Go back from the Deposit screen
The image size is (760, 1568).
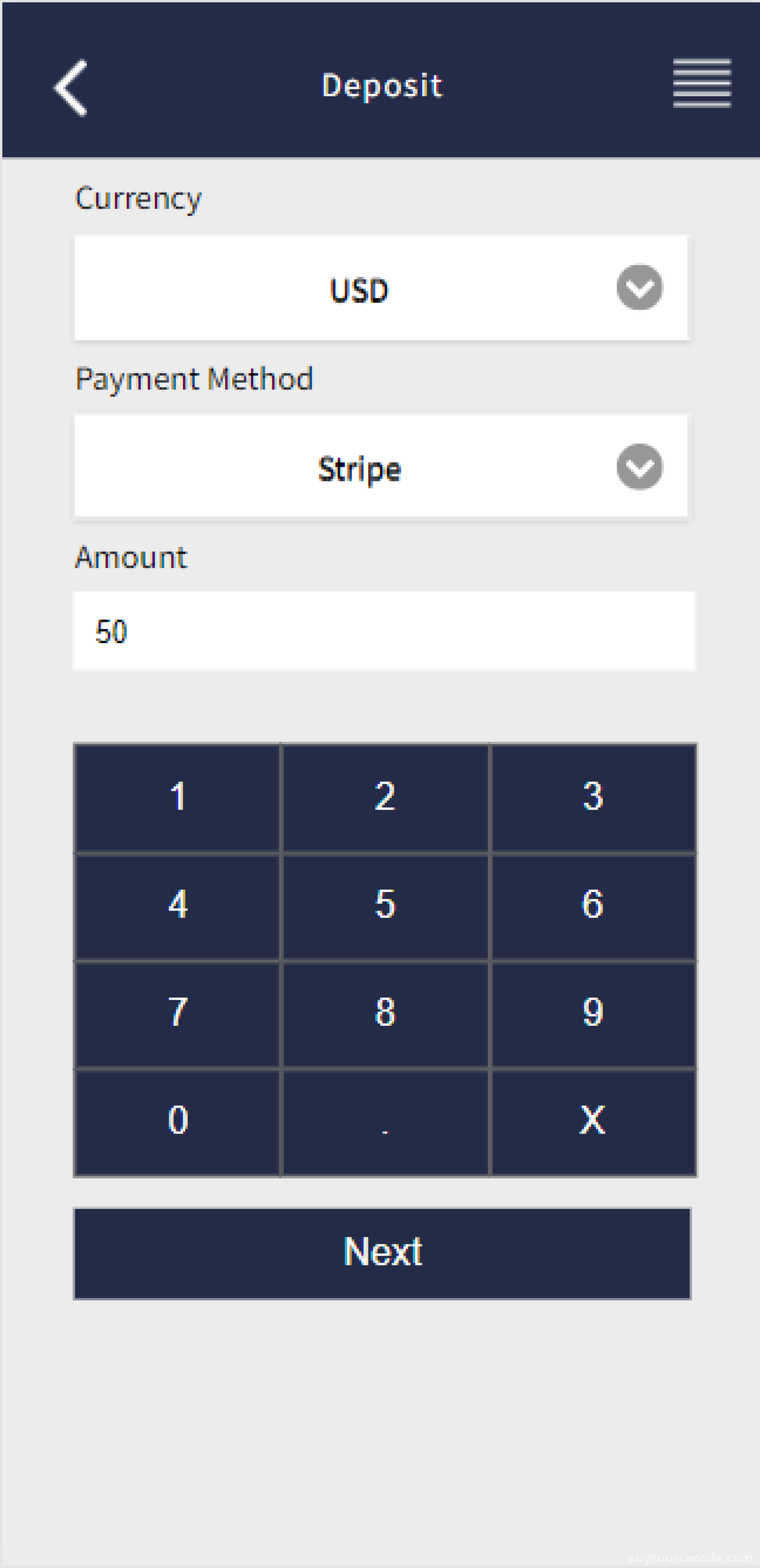pos(71,87)
